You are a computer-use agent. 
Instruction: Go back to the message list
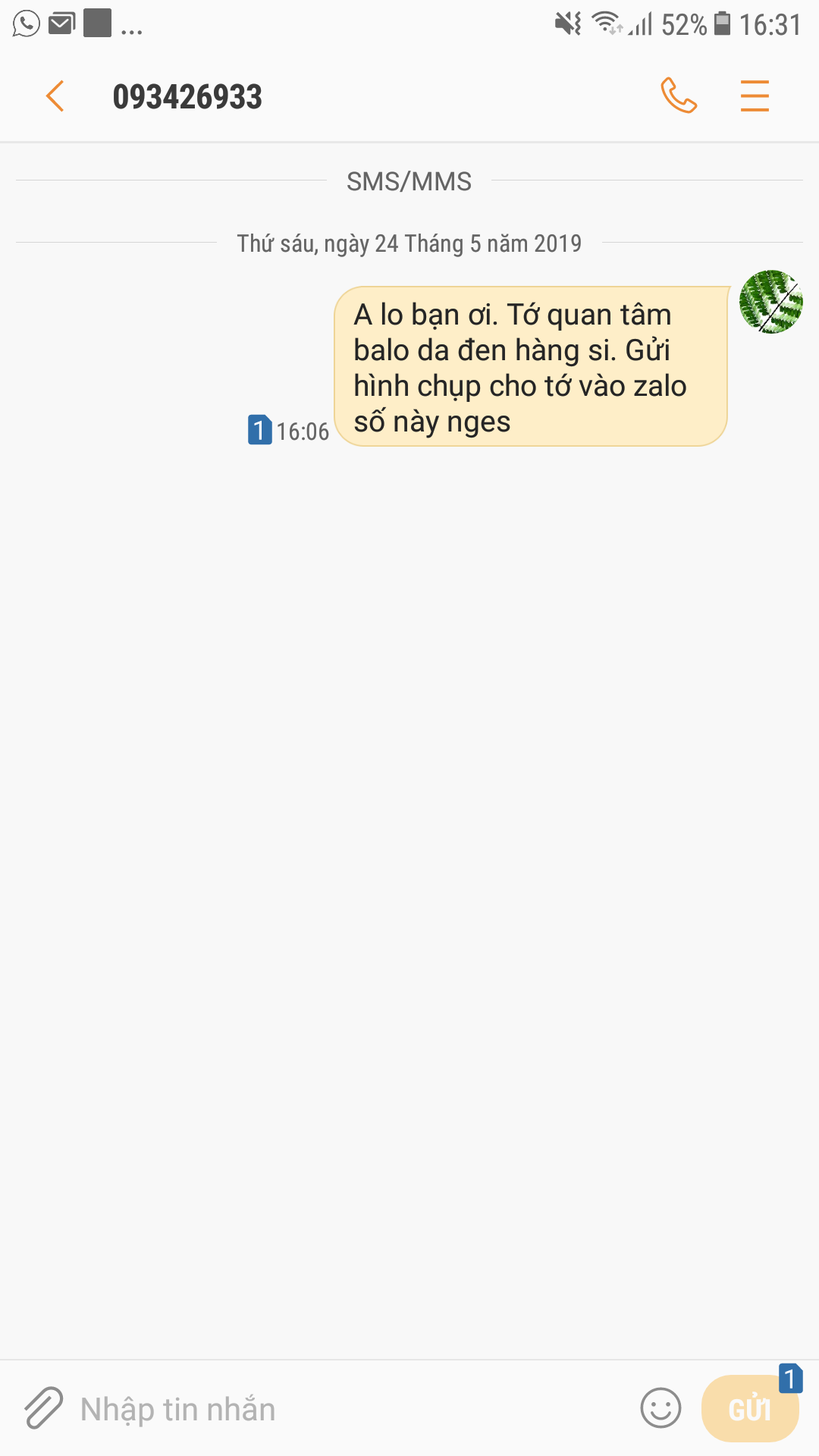coord(55,96)
